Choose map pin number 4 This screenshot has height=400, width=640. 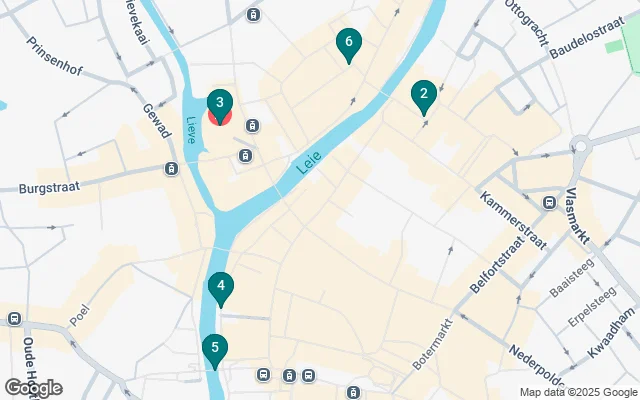point(220,287)
